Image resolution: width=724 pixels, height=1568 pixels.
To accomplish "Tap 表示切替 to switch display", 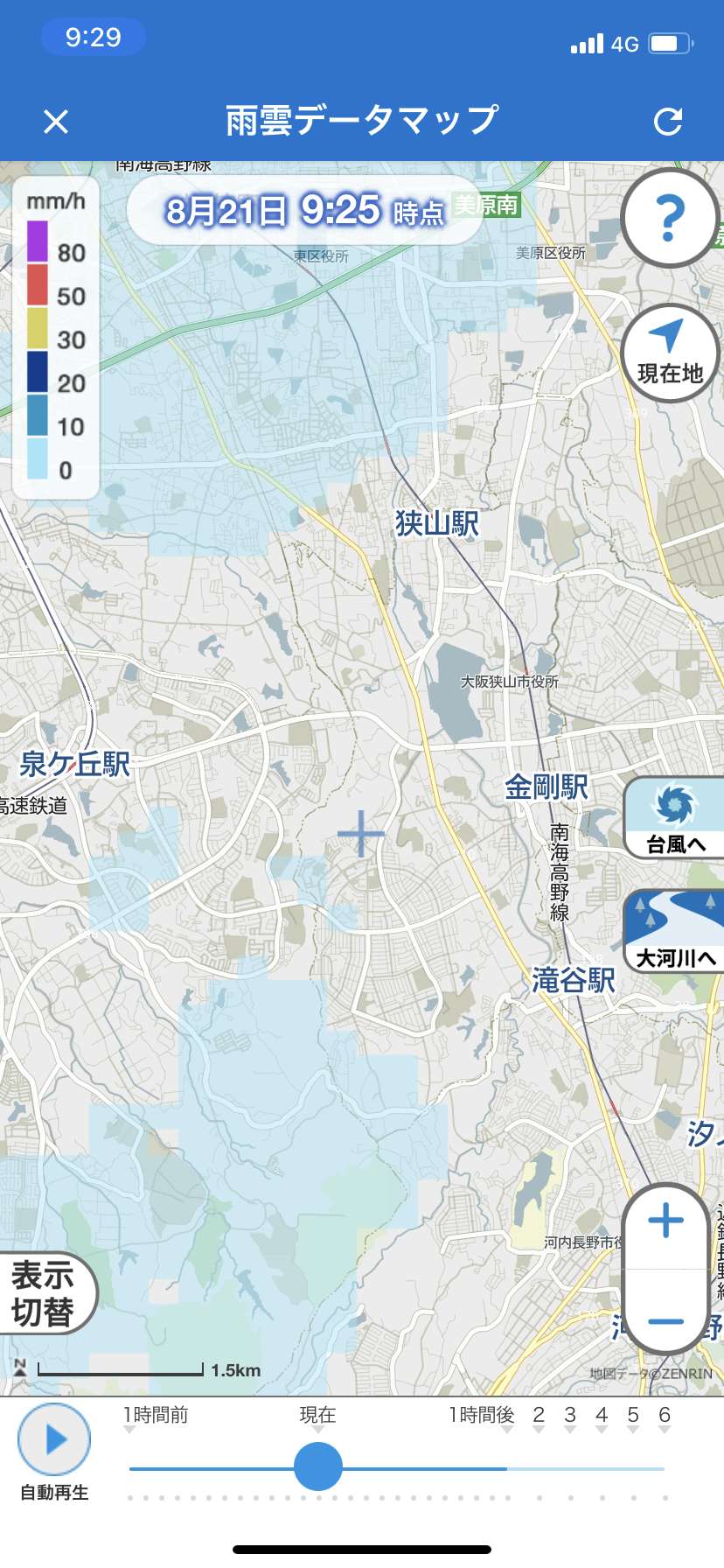I will pos(45,1293).
